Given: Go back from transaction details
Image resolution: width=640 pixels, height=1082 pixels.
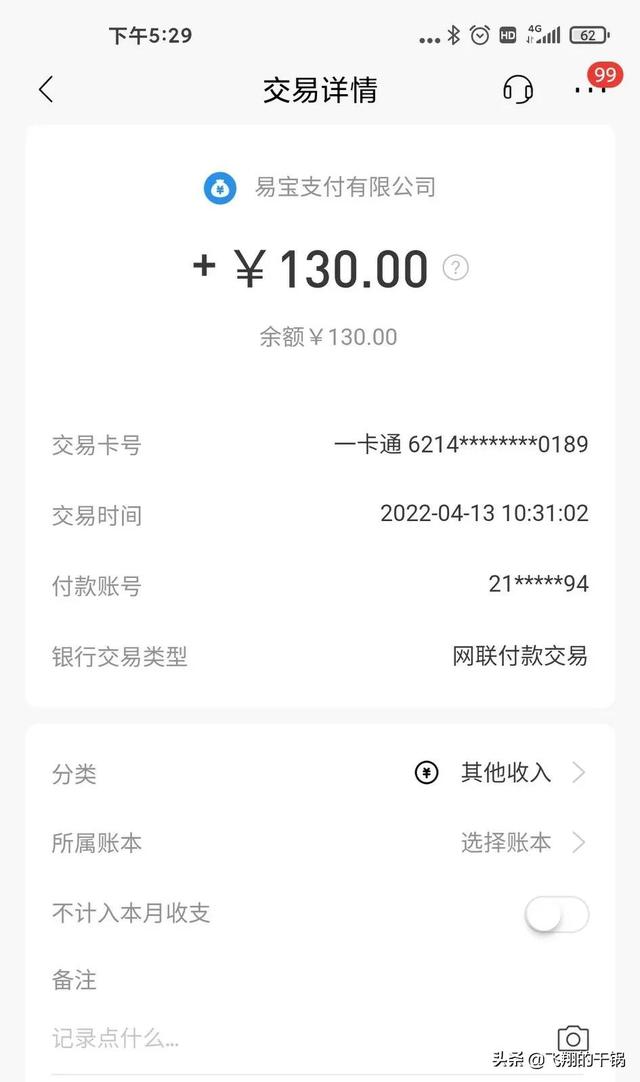Looking at the screenshot, I should [46, 90].
